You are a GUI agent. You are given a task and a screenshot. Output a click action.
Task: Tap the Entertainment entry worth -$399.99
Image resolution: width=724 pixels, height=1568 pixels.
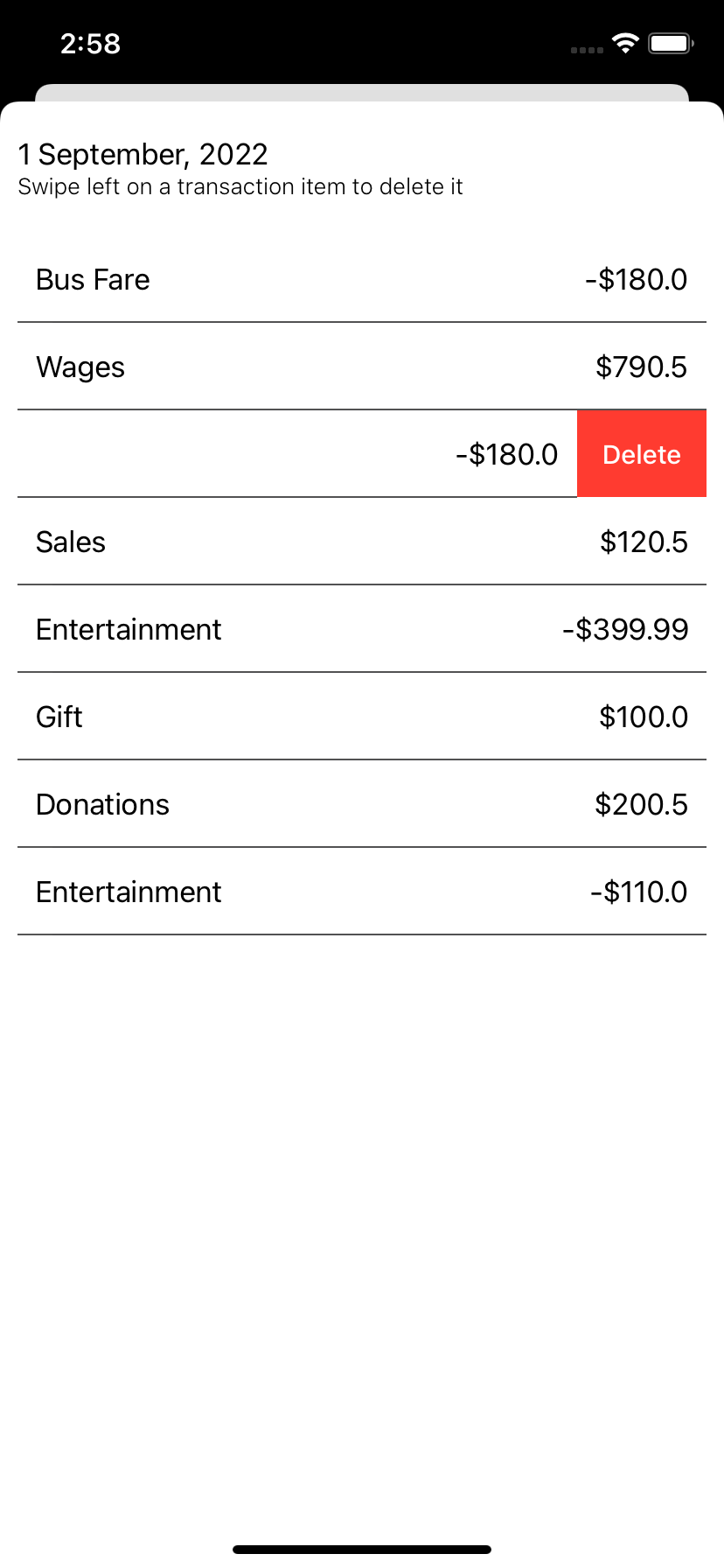pyautogui.click(x=362, y=629)
